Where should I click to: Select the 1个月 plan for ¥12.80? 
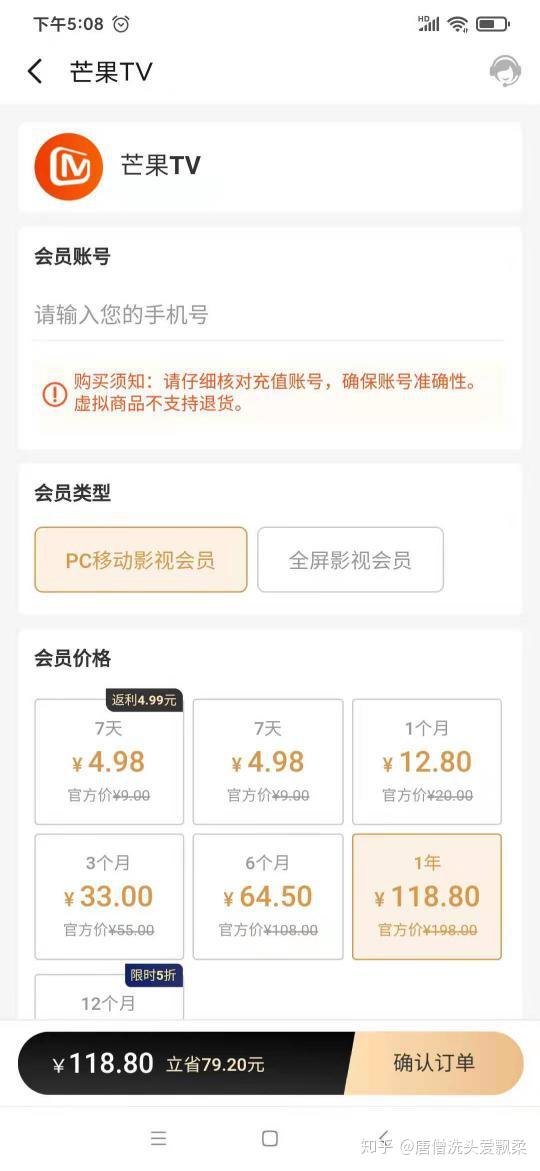click(x=427, y=761)
